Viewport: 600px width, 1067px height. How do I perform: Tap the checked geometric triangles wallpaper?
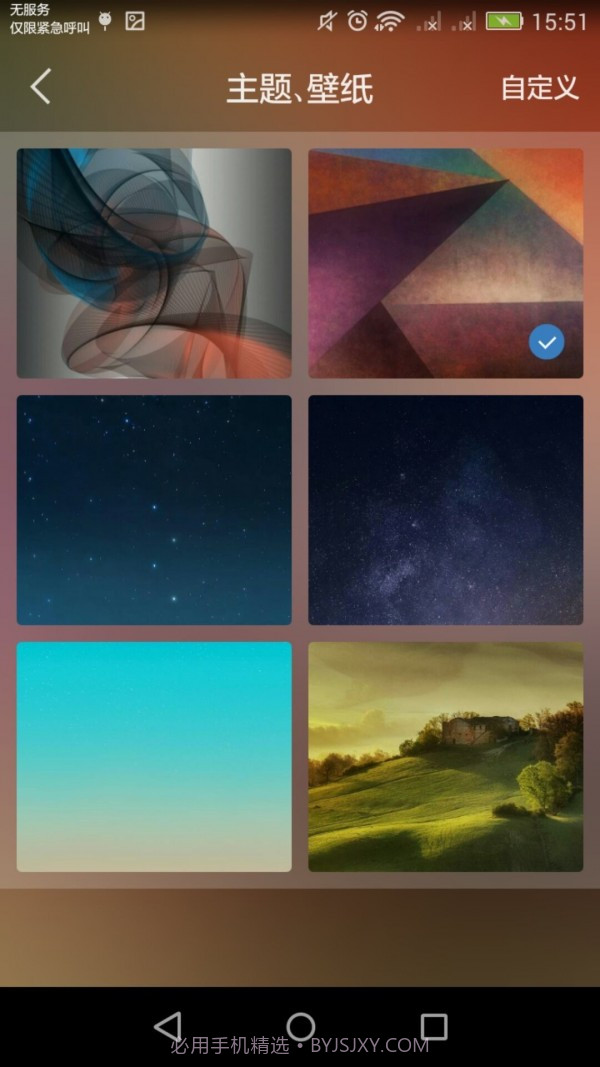pos(445,263)
